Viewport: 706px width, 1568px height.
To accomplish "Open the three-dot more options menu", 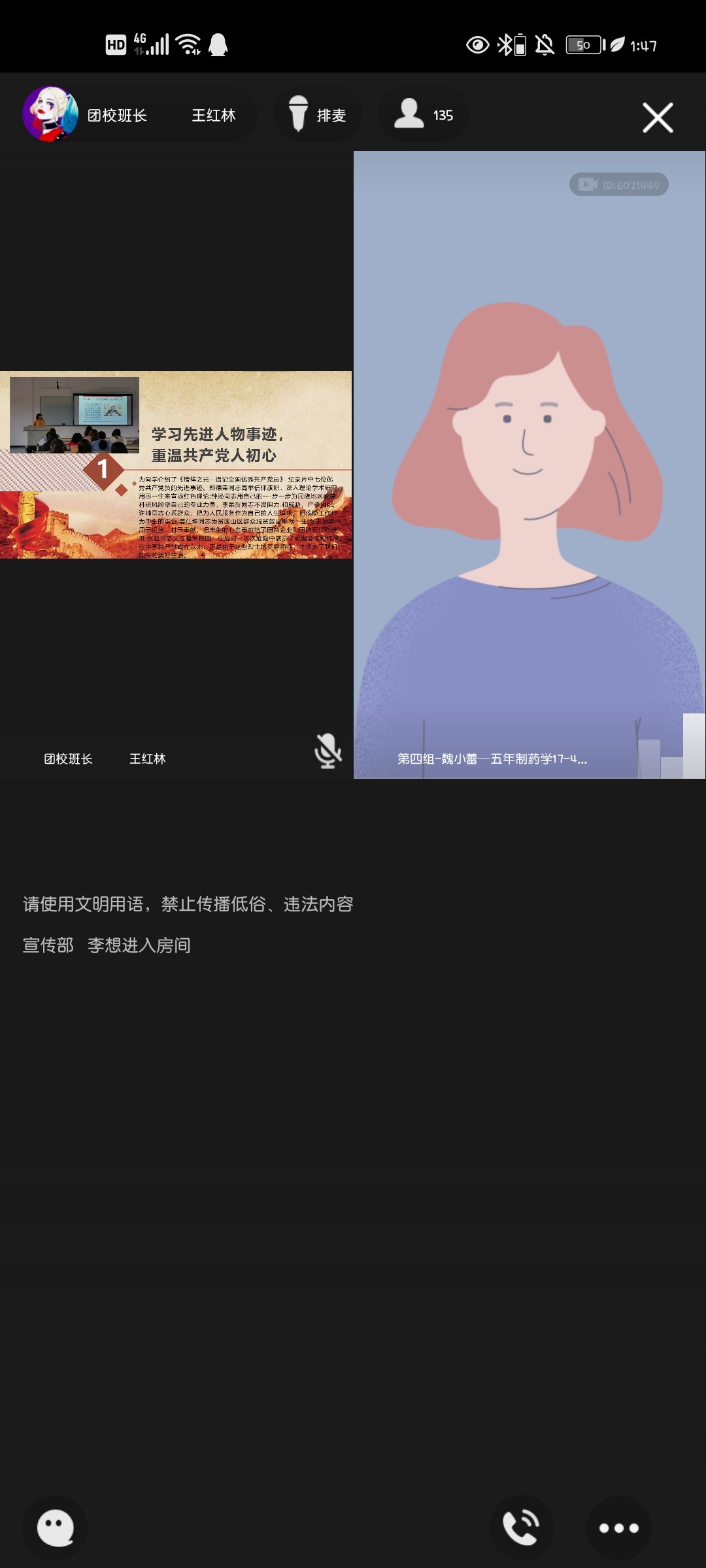I will point(618,1527).
